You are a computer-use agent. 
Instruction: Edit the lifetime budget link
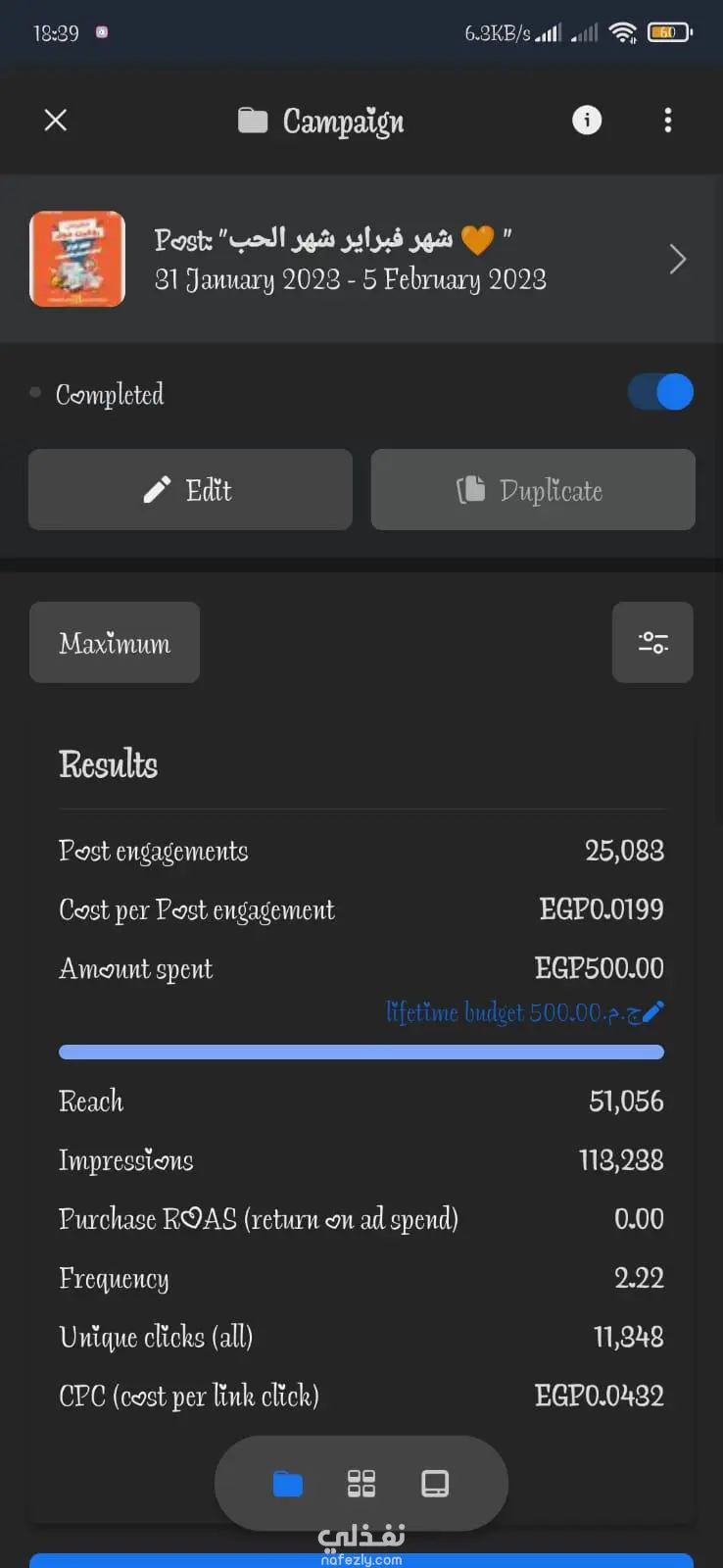click(x=525, y=1012)
